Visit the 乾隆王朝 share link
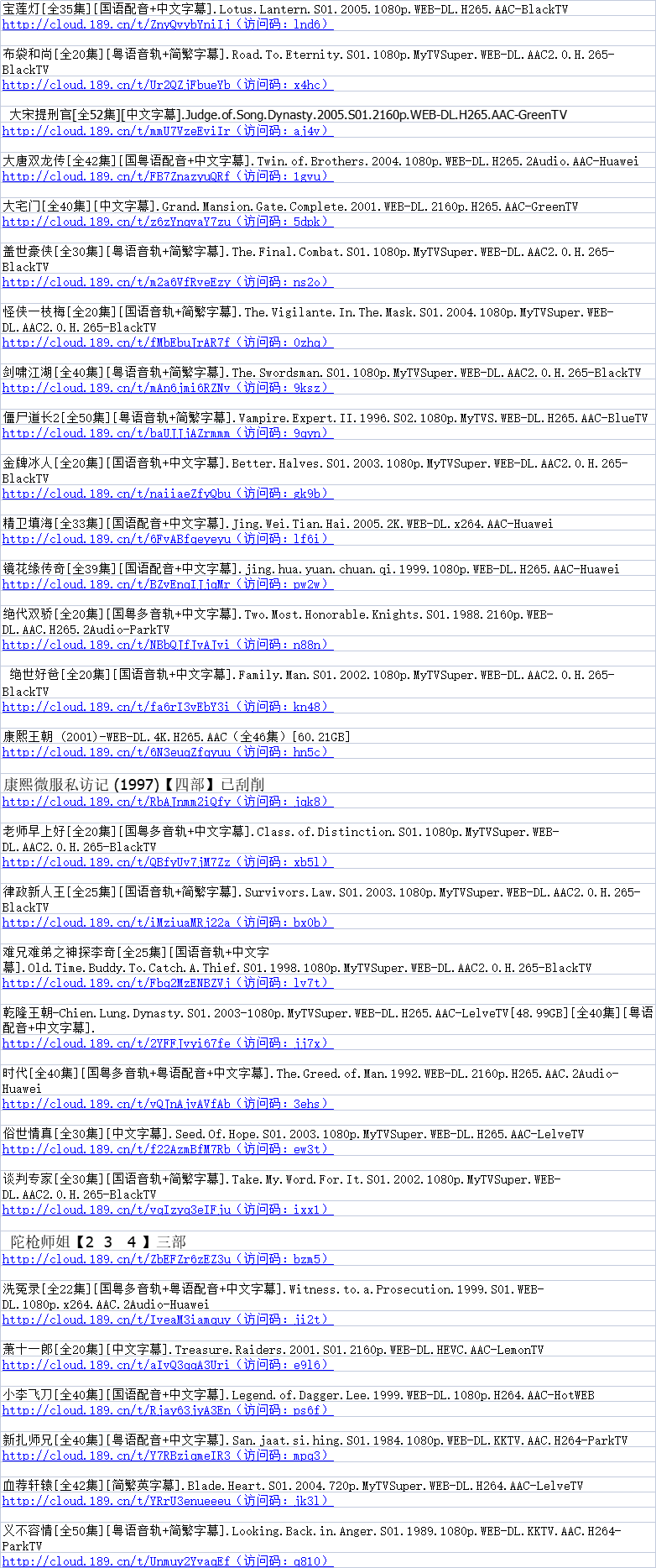This screenshot has width=656, height=1568. pyautogui.click(x=166, y=1043)
